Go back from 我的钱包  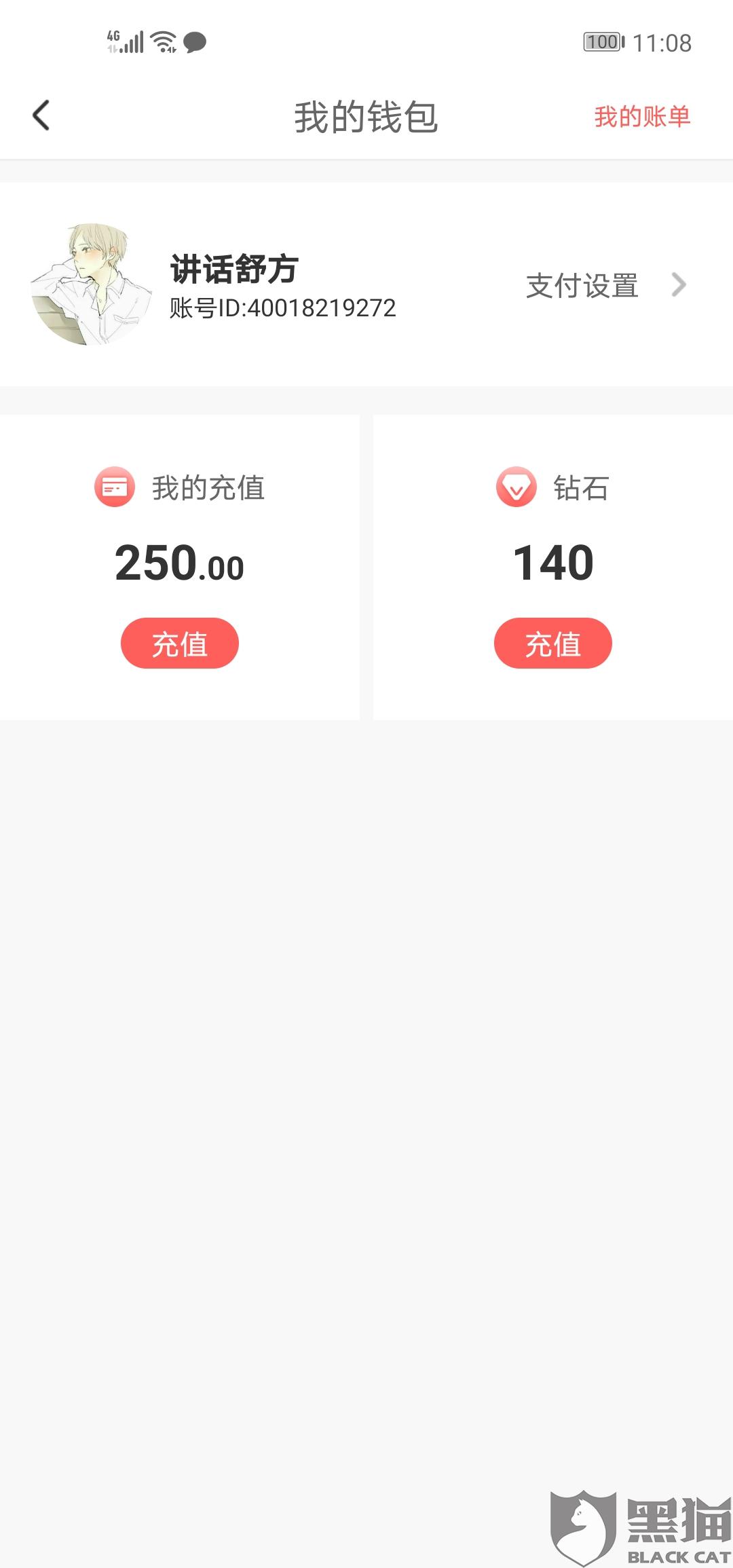(41, 115)
